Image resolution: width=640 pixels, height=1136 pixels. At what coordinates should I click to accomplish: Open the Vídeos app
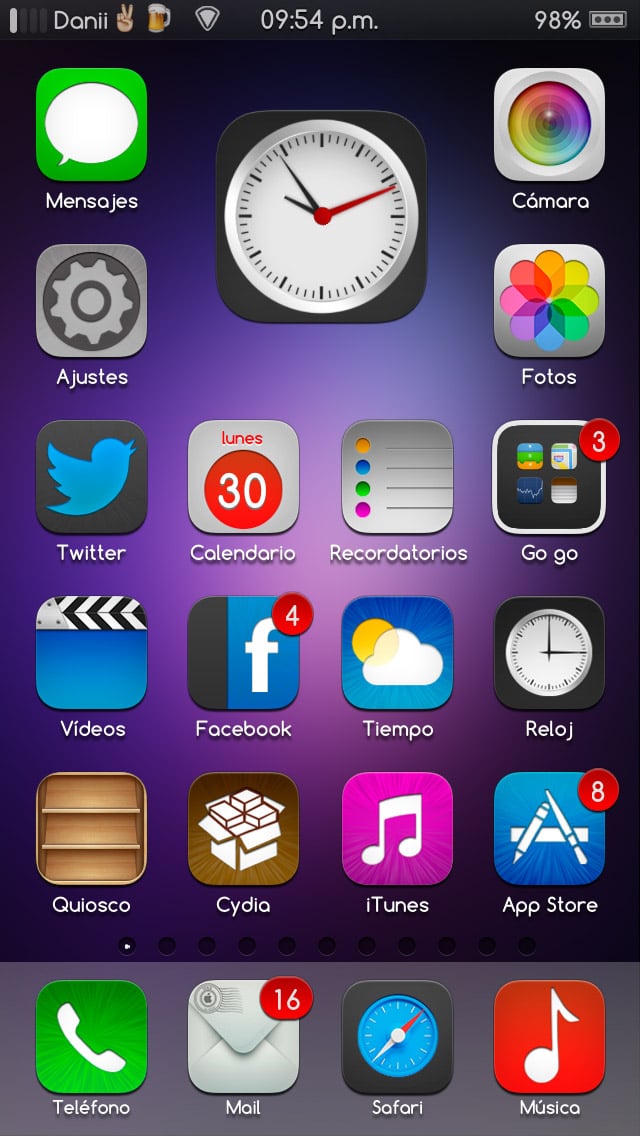point(91,653)
